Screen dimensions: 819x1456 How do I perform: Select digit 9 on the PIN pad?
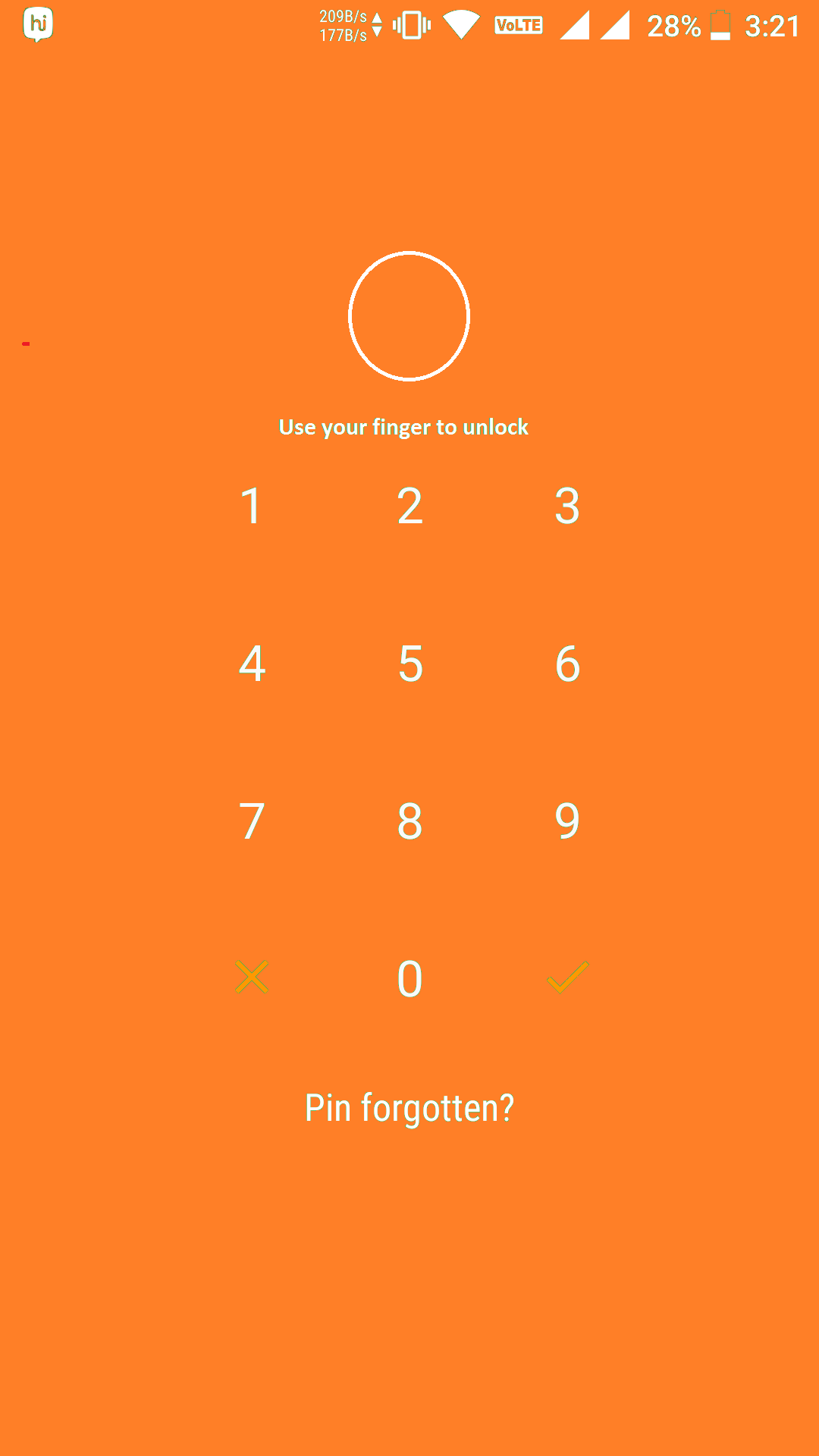tap(567, 821)
